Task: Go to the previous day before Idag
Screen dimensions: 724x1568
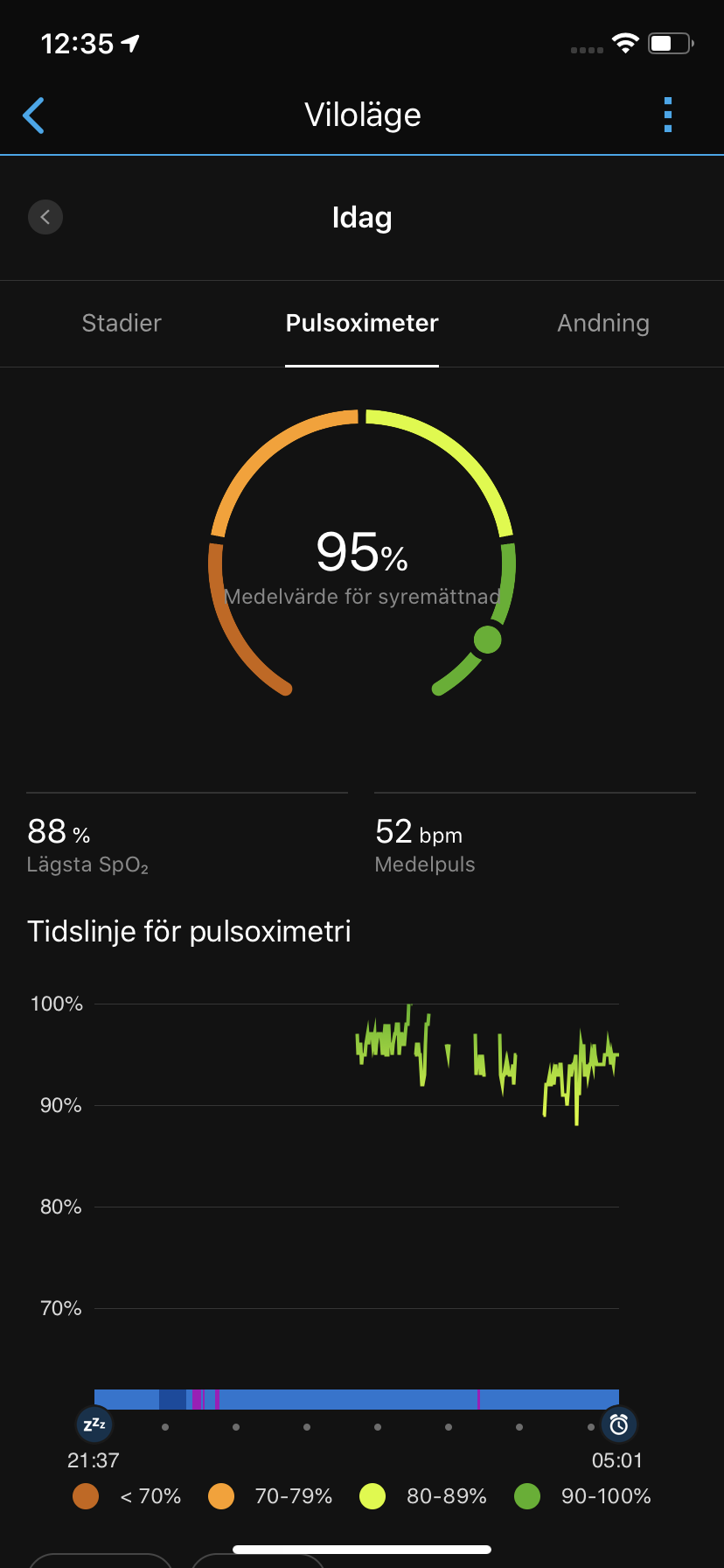Action: pos(45,217)
